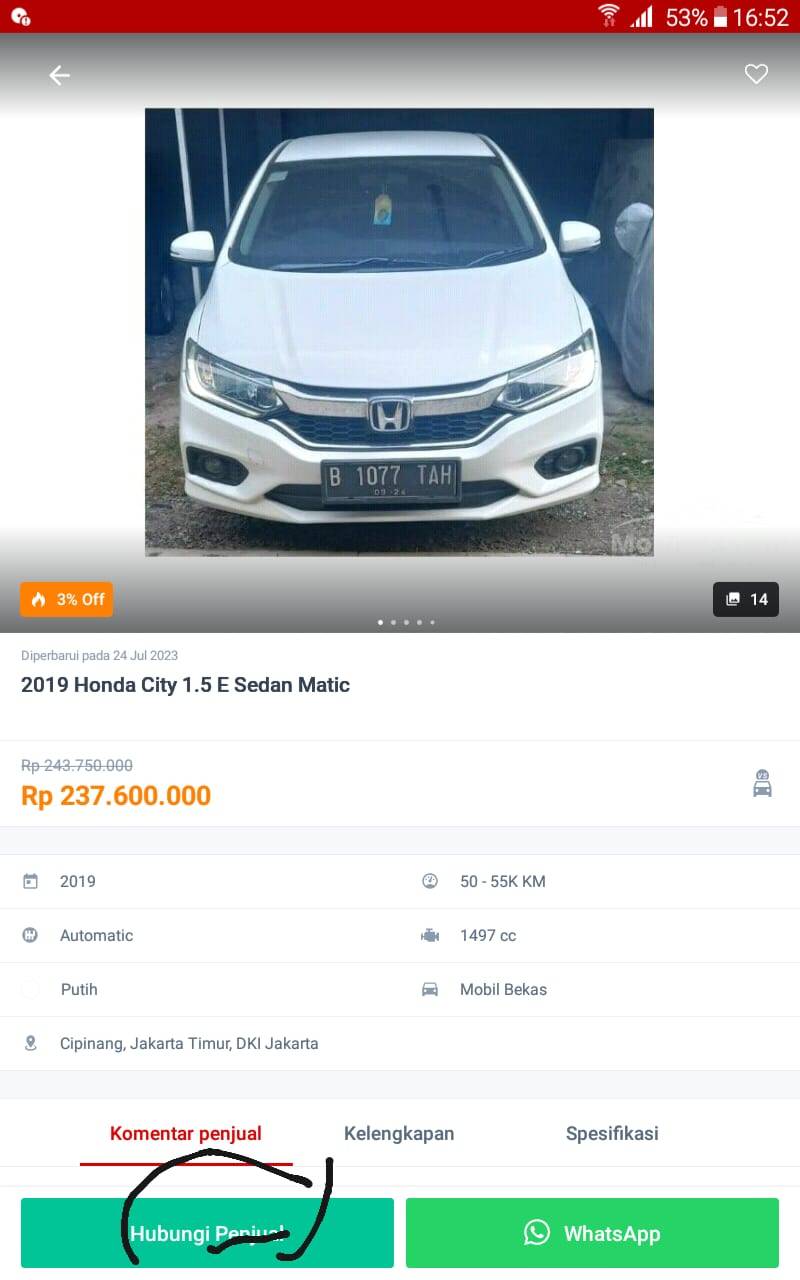Open the listing title 2019 Honda City

[185, 685]
